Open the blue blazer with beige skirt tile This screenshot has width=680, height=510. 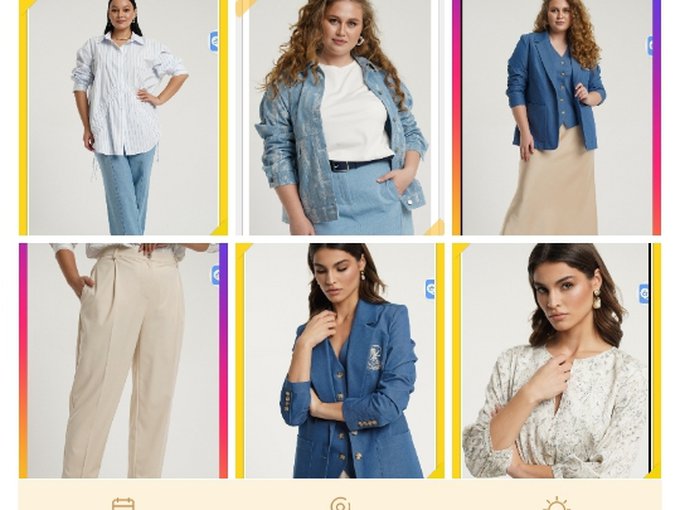[x=555, y=120]
